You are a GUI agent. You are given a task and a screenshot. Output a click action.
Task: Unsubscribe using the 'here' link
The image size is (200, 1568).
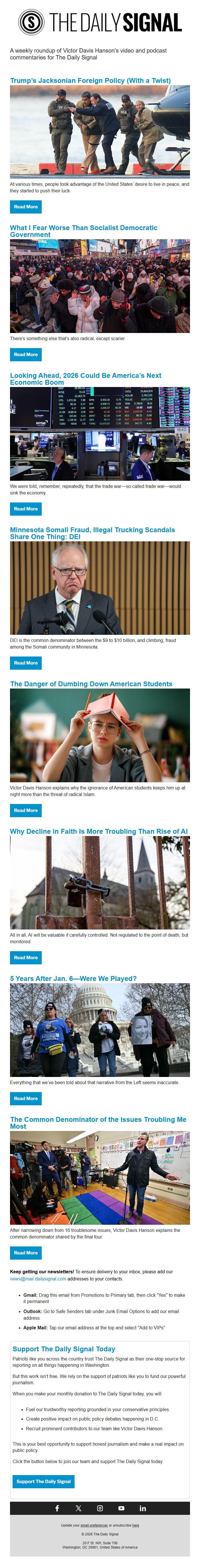pyautogui.click(x=135, y=1525)
